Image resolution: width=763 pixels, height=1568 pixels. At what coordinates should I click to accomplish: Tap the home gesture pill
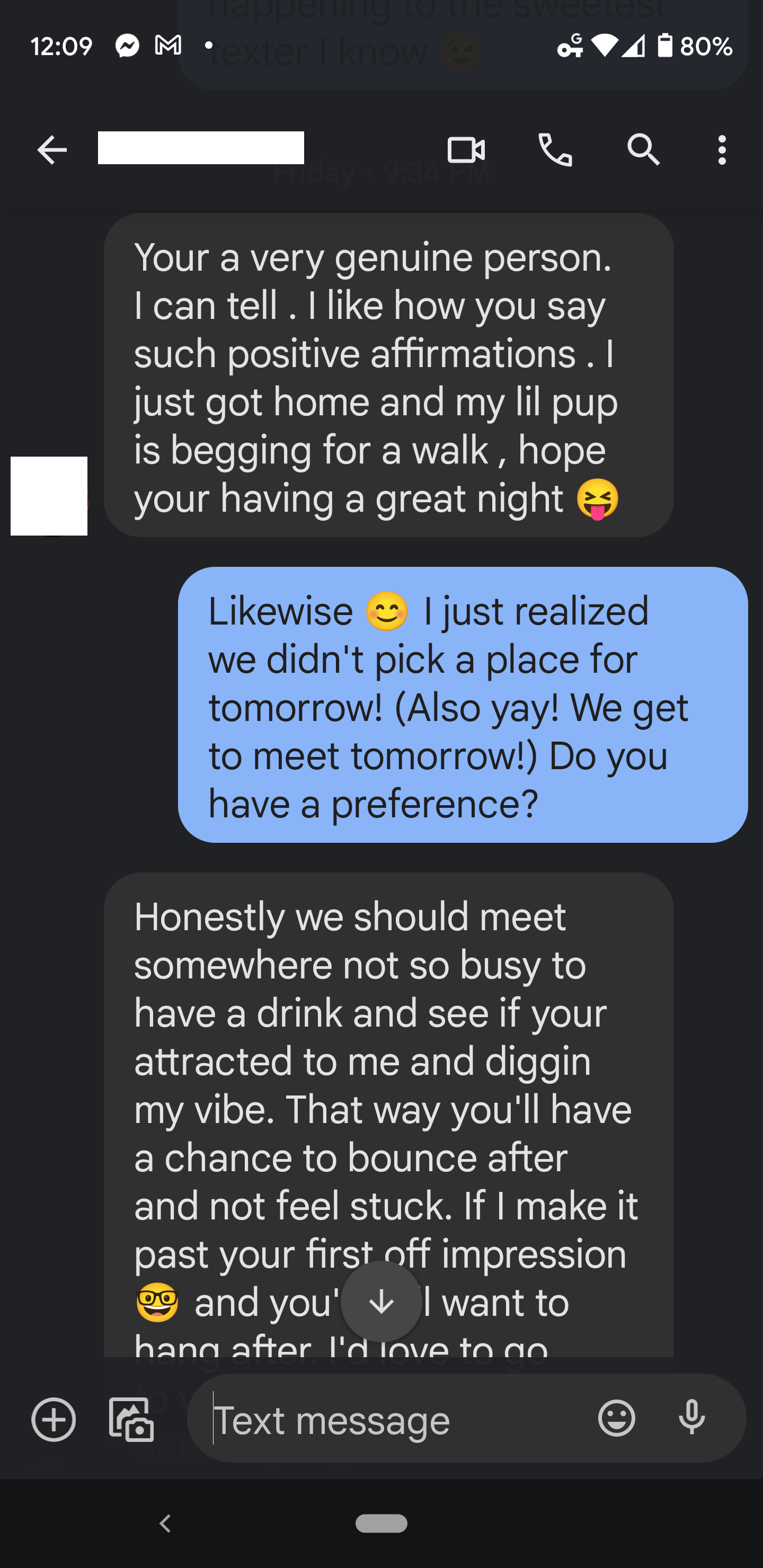(381, 1523)
